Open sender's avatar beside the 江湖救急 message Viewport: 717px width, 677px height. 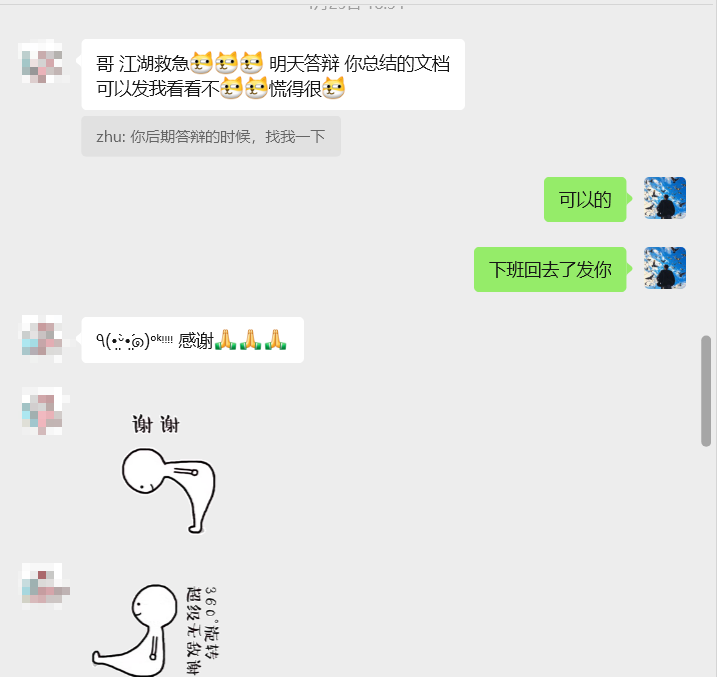(41, 62)
